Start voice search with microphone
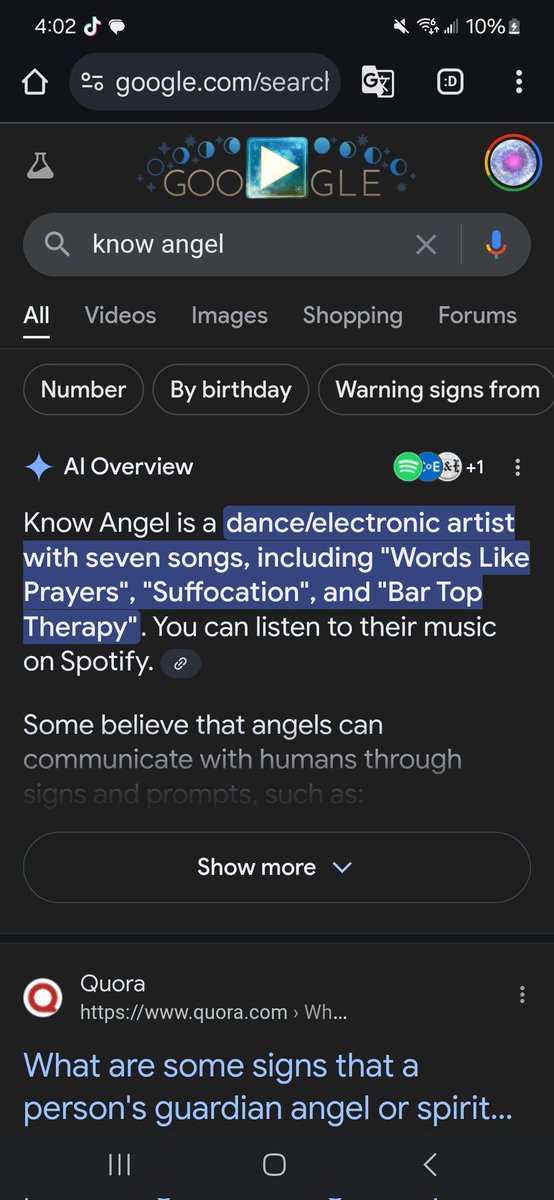 (496, 244)
